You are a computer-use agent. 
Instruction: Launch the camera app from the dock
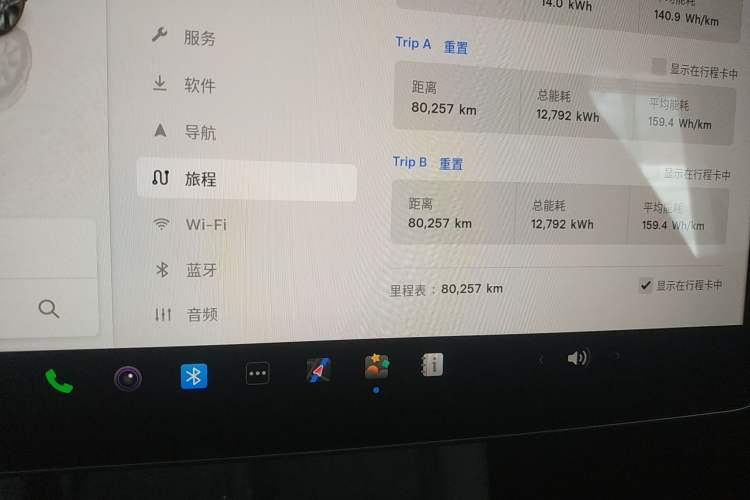click(x=127, y=378)
